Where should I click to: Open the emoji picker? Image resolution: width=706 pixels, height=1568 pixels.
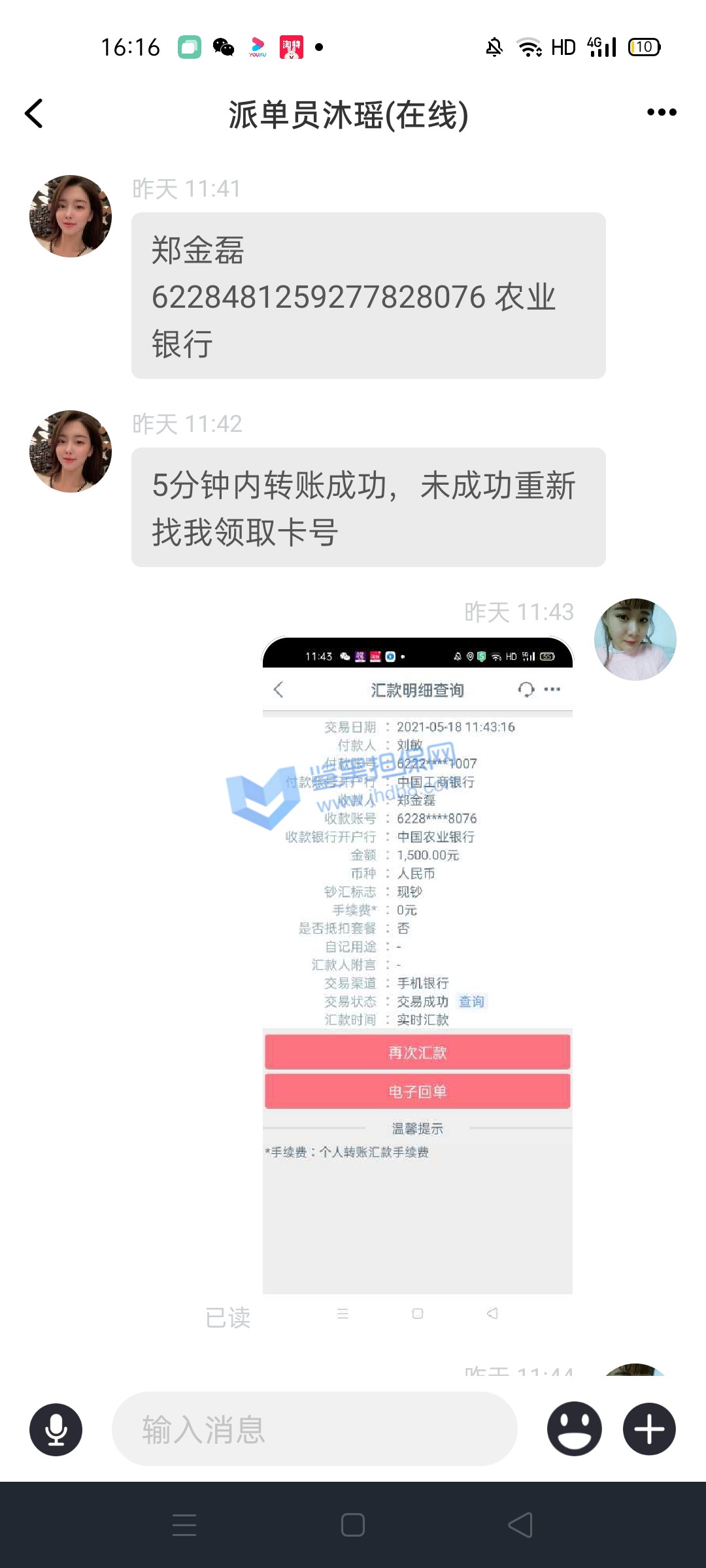pos(574,1429)
